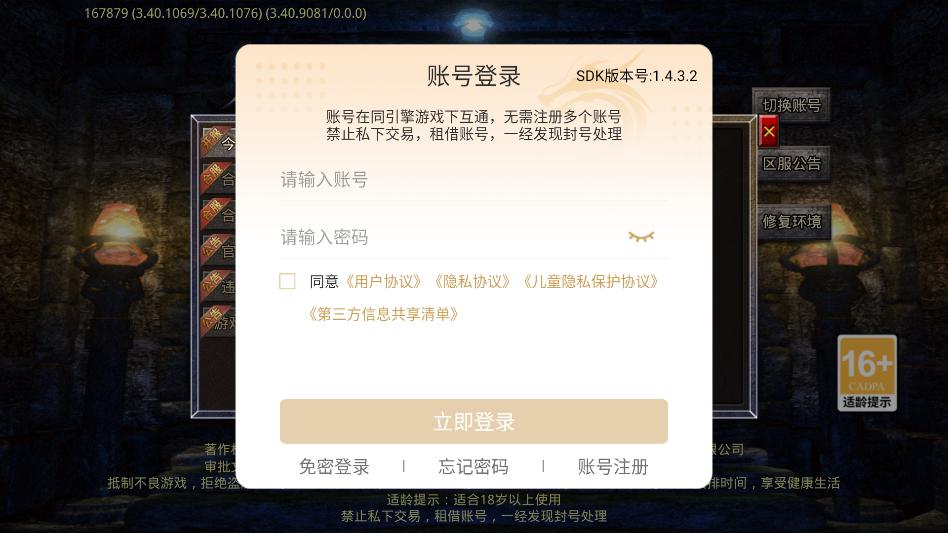Tap the 切换账号 button
948x533 pixels.
791,106
